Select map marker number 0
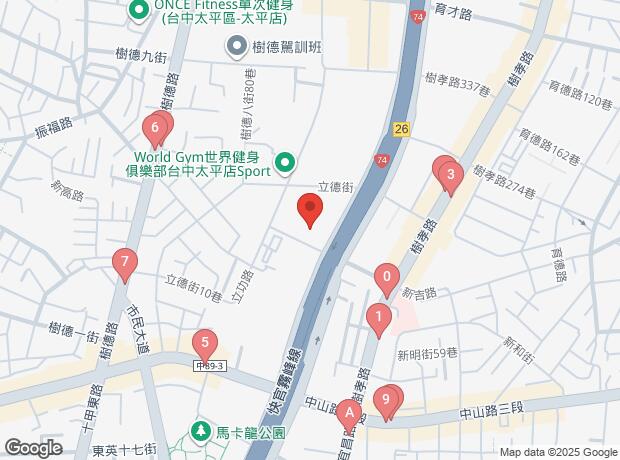 [x=387, y=277]
